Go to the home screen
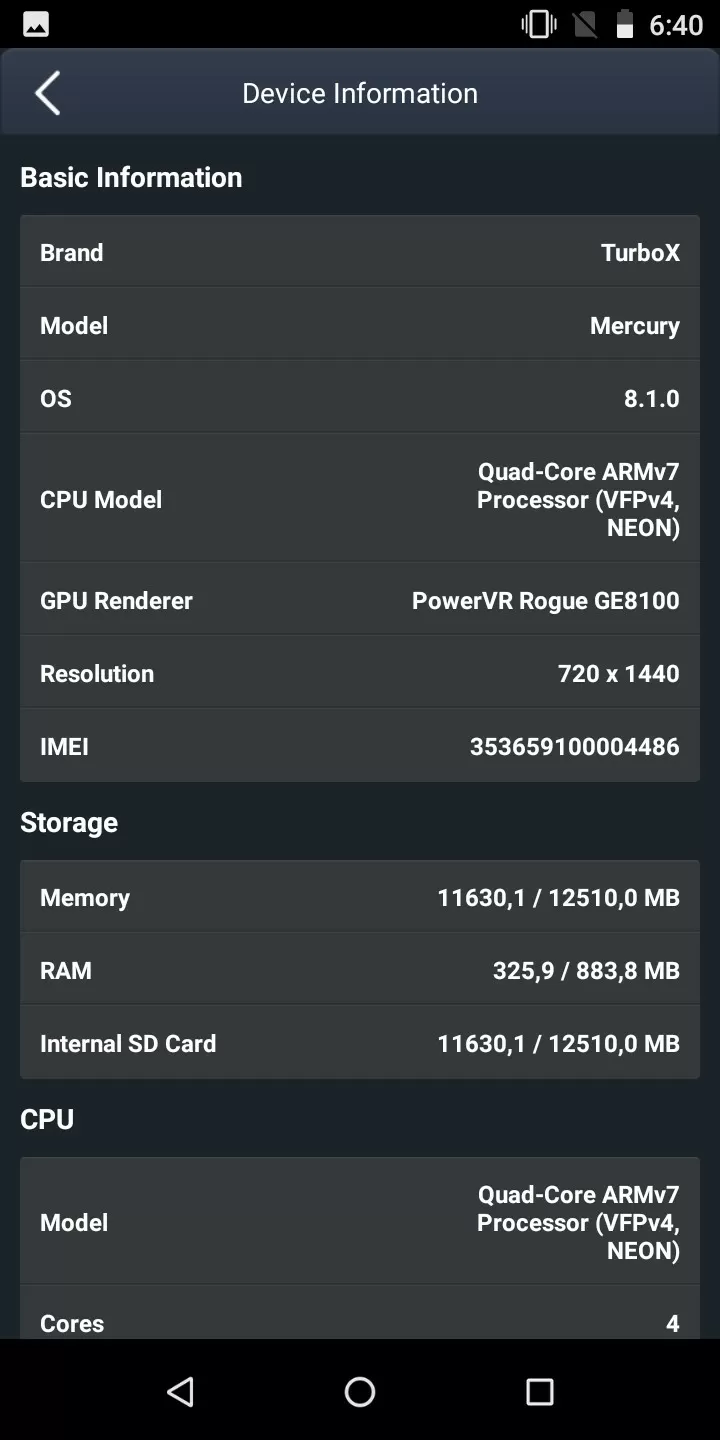 coord(360,1391)
